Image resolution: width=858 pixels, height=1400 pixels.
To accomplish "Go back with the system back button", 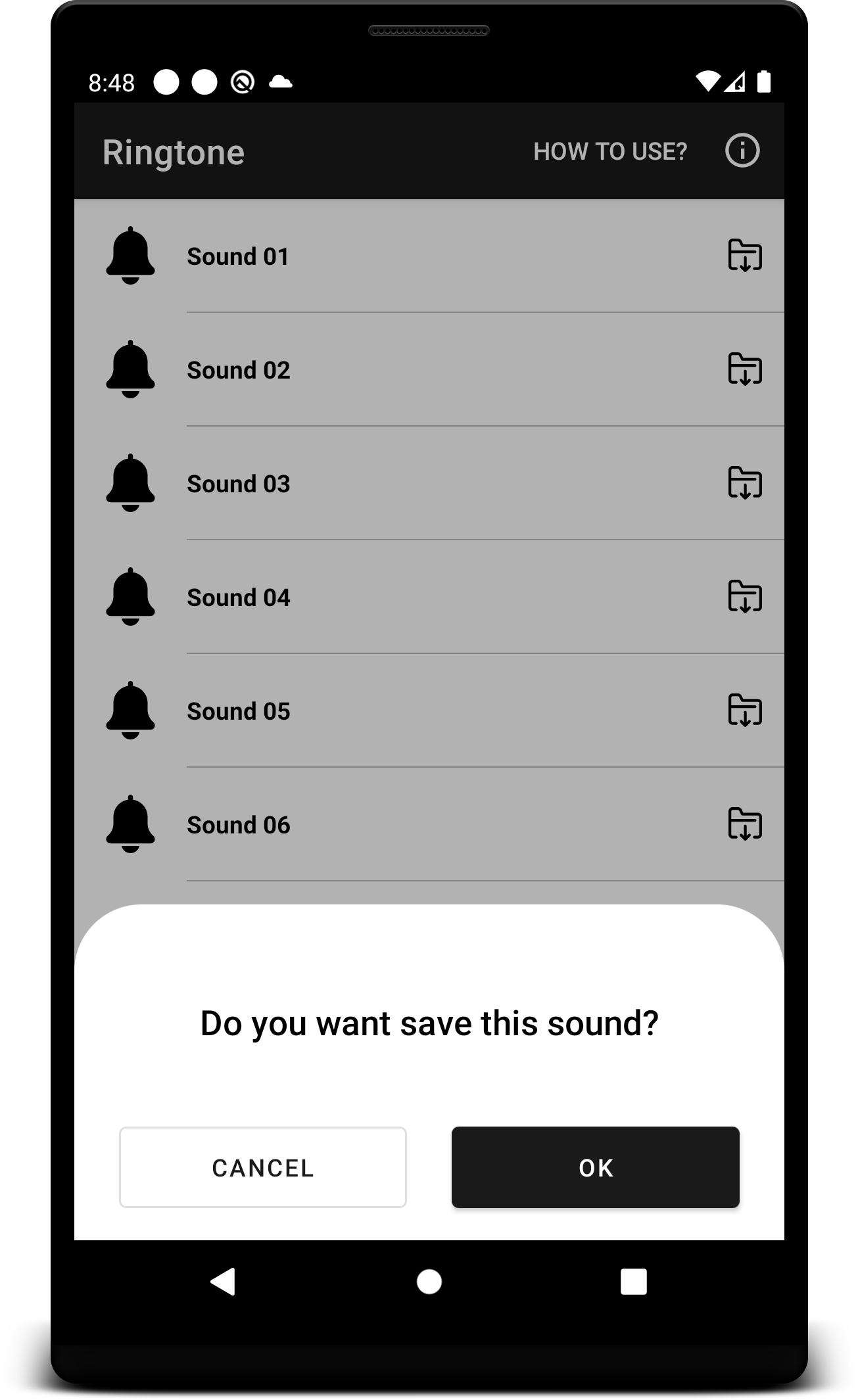I will tap(223, 1282).
